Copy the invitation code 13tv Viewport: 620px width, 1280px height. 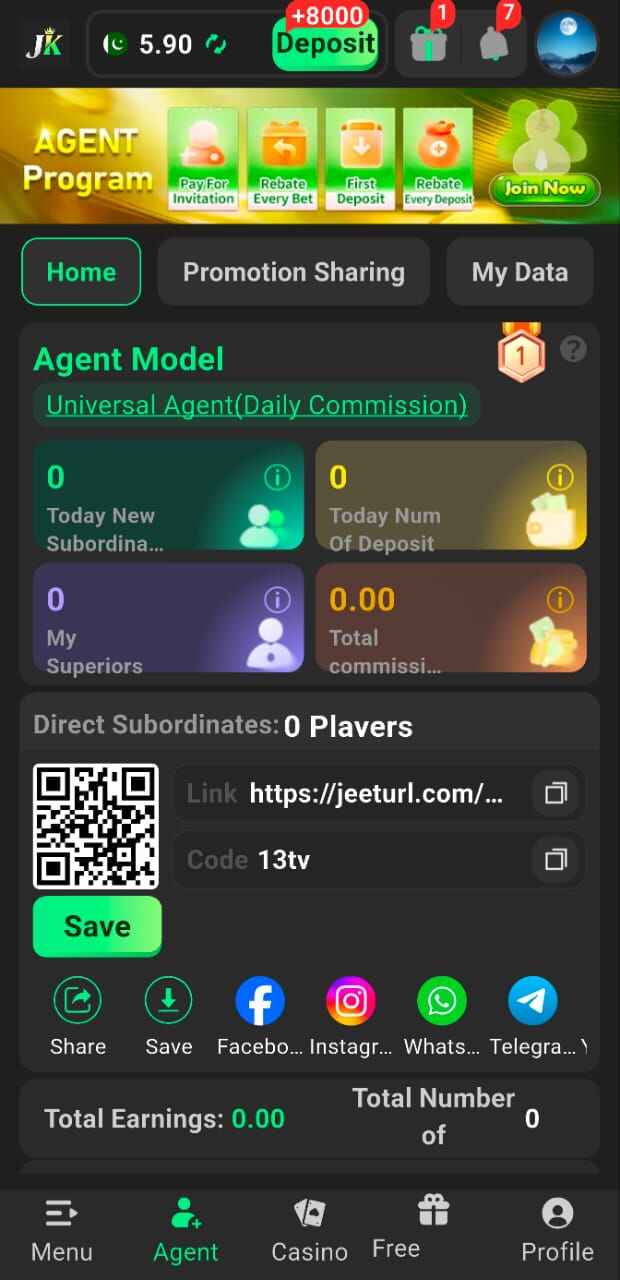pyautogui.click(x=555, y=859)
